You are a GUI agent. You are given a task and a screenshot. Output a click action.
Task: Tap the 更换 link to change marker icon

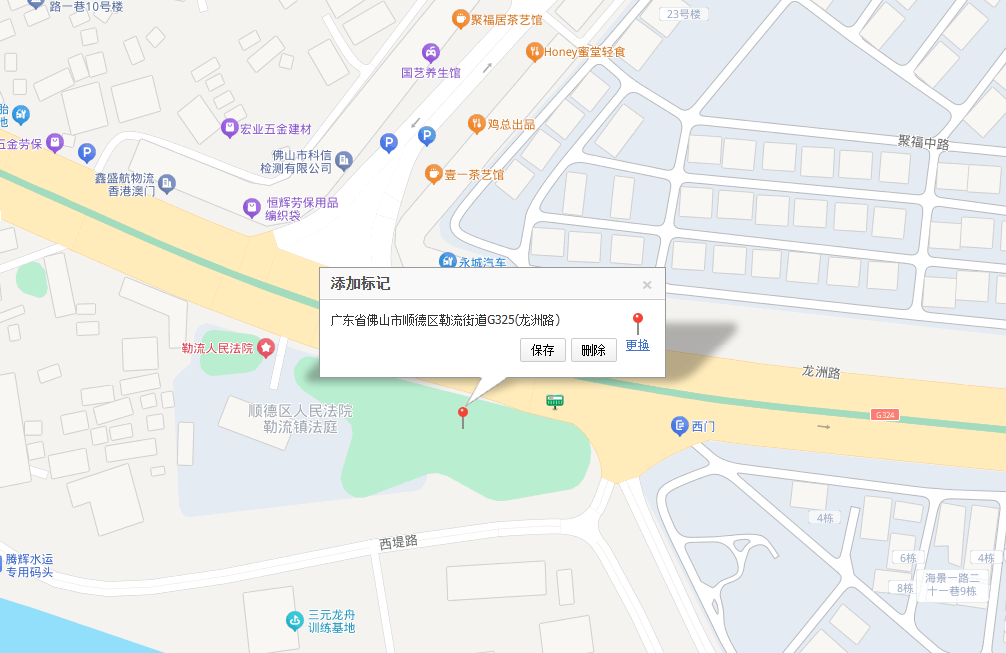(x=637, y=345)
